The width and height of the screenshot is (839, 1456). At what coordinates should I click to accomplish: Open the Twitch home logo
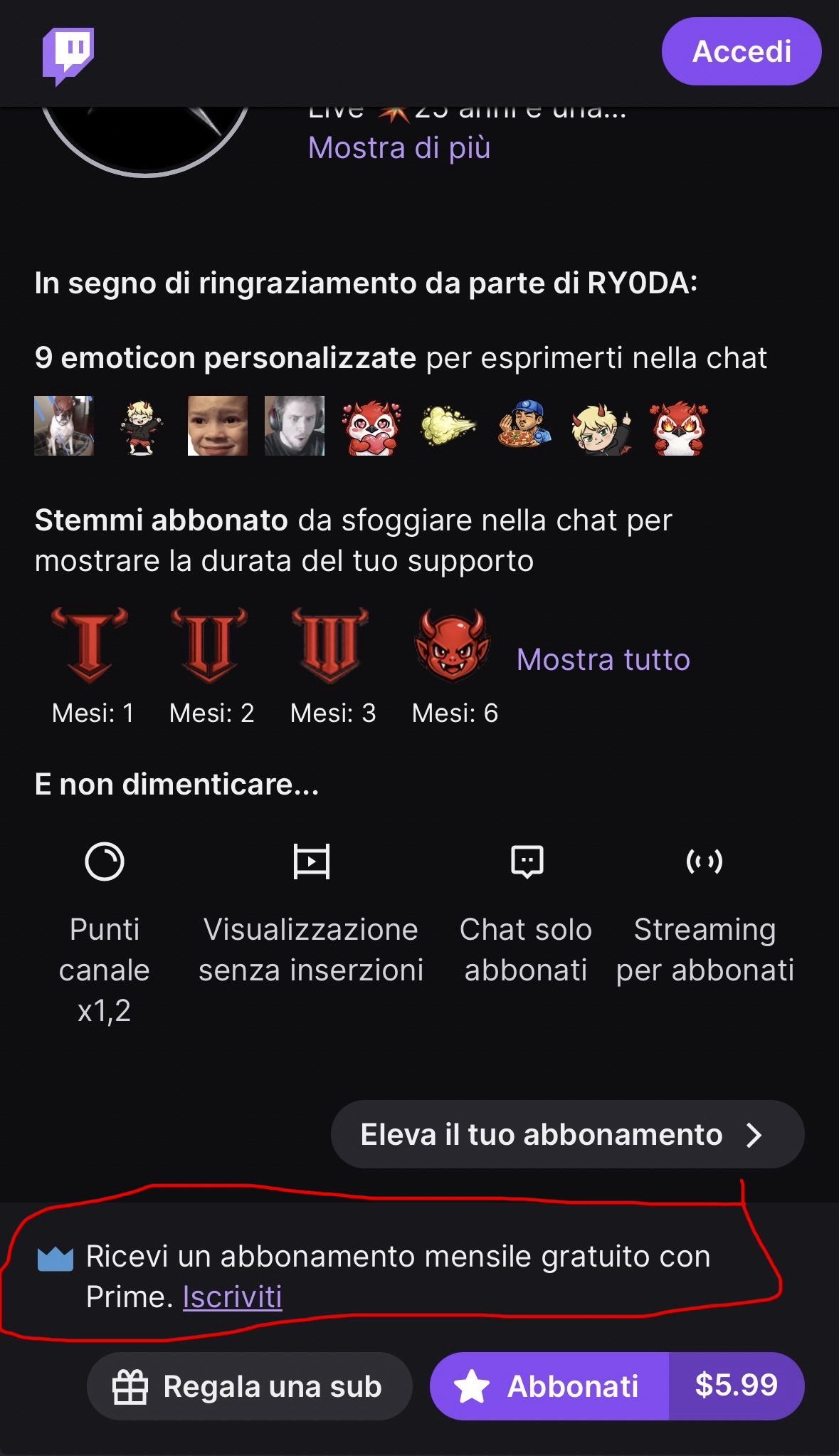point(68,56)
